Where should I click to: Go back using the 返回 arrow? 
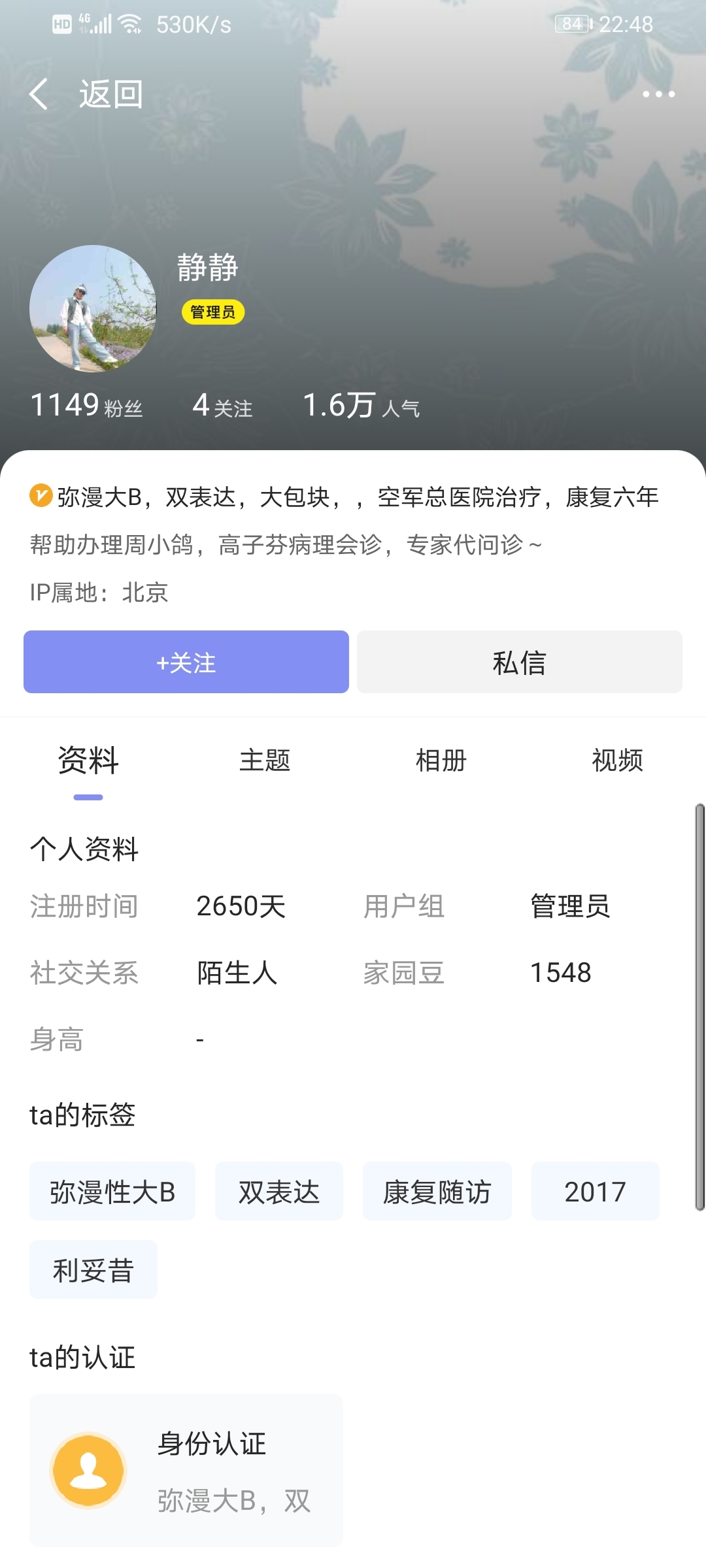click(x=39, y=94)
